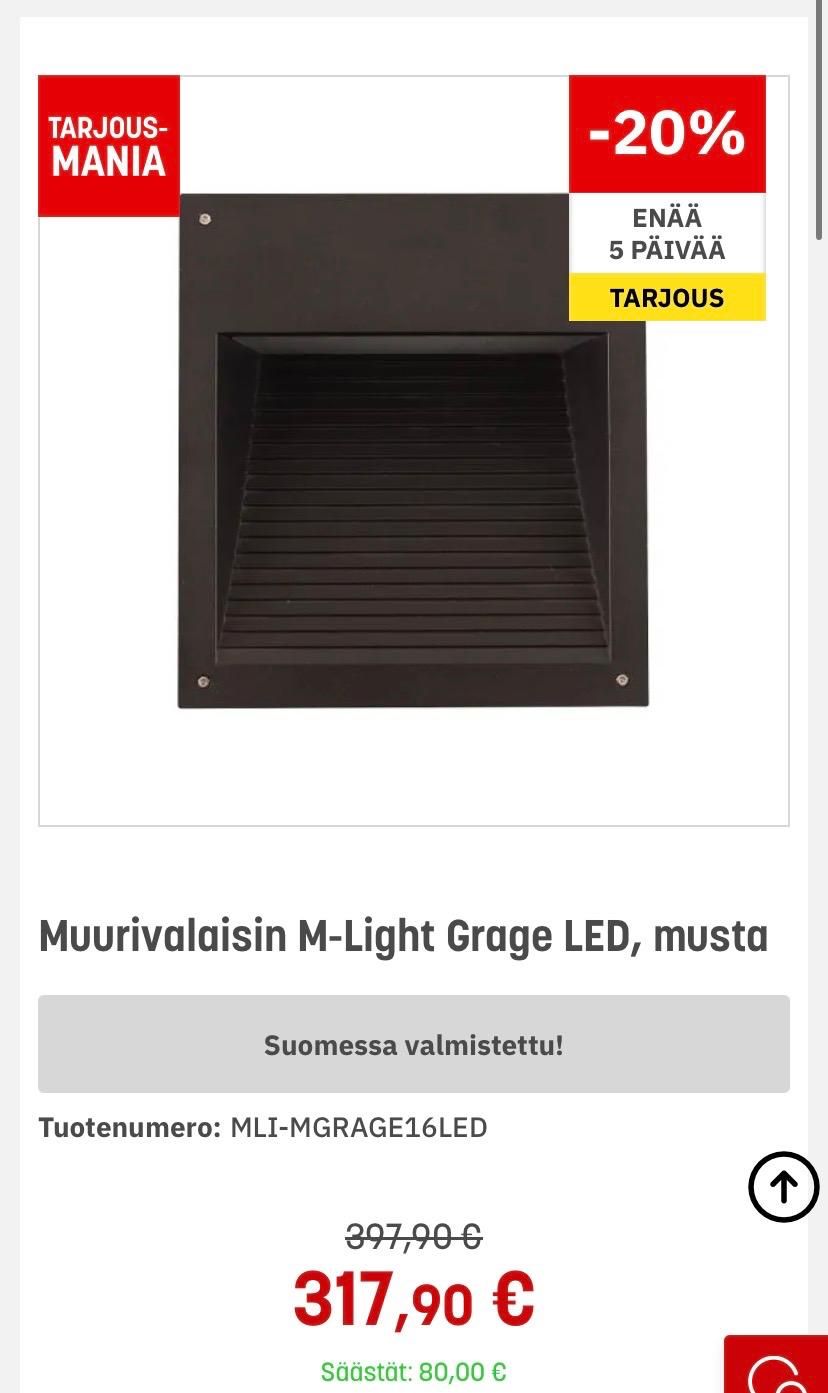This screenshot has width=828, height=1393.
Task: Open the Muurivalaisin M-Light Grage product image
Action: click(413, 451)
